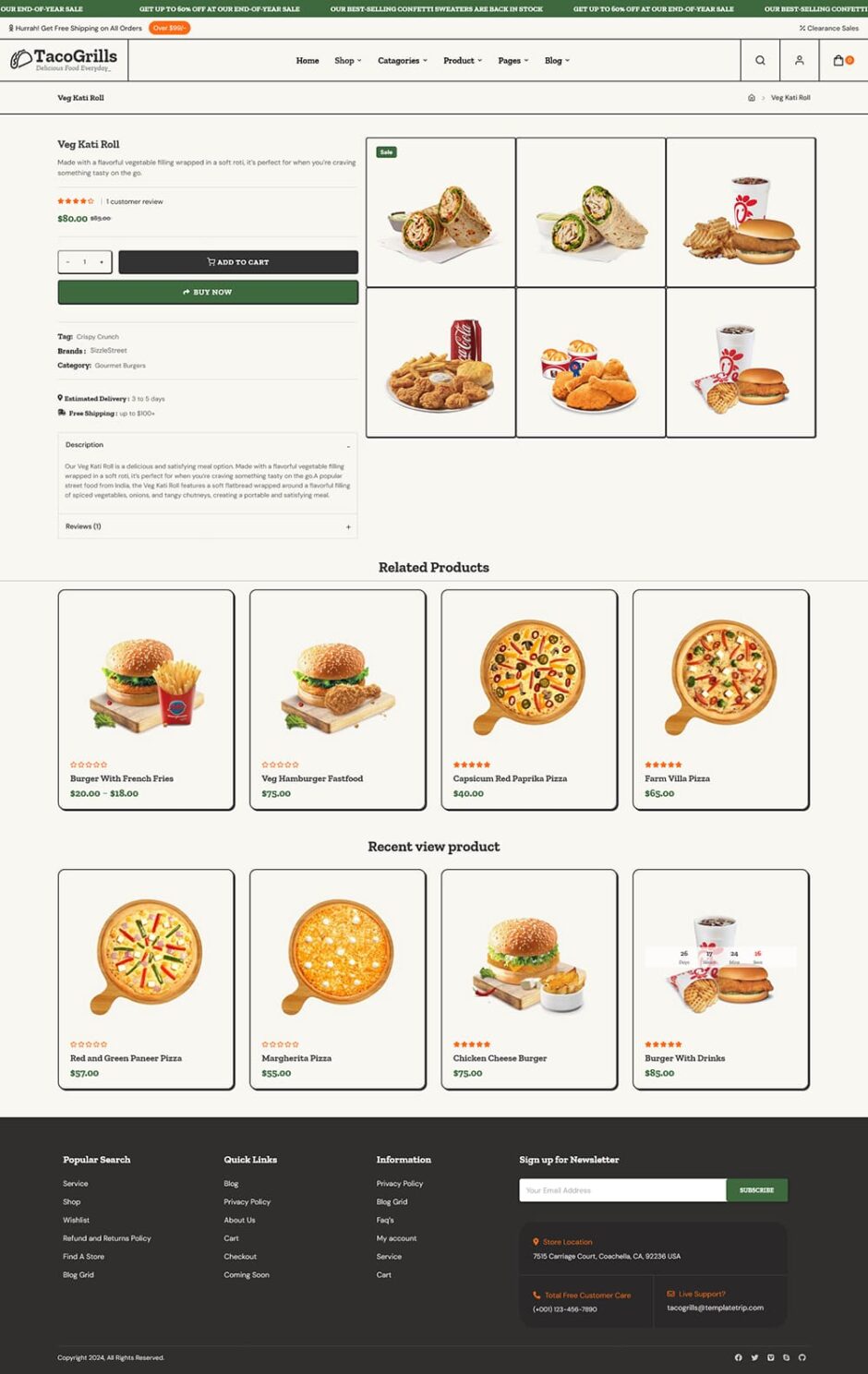
Task: Expand the Blog dropdown menu
Action: pos(557,61)
